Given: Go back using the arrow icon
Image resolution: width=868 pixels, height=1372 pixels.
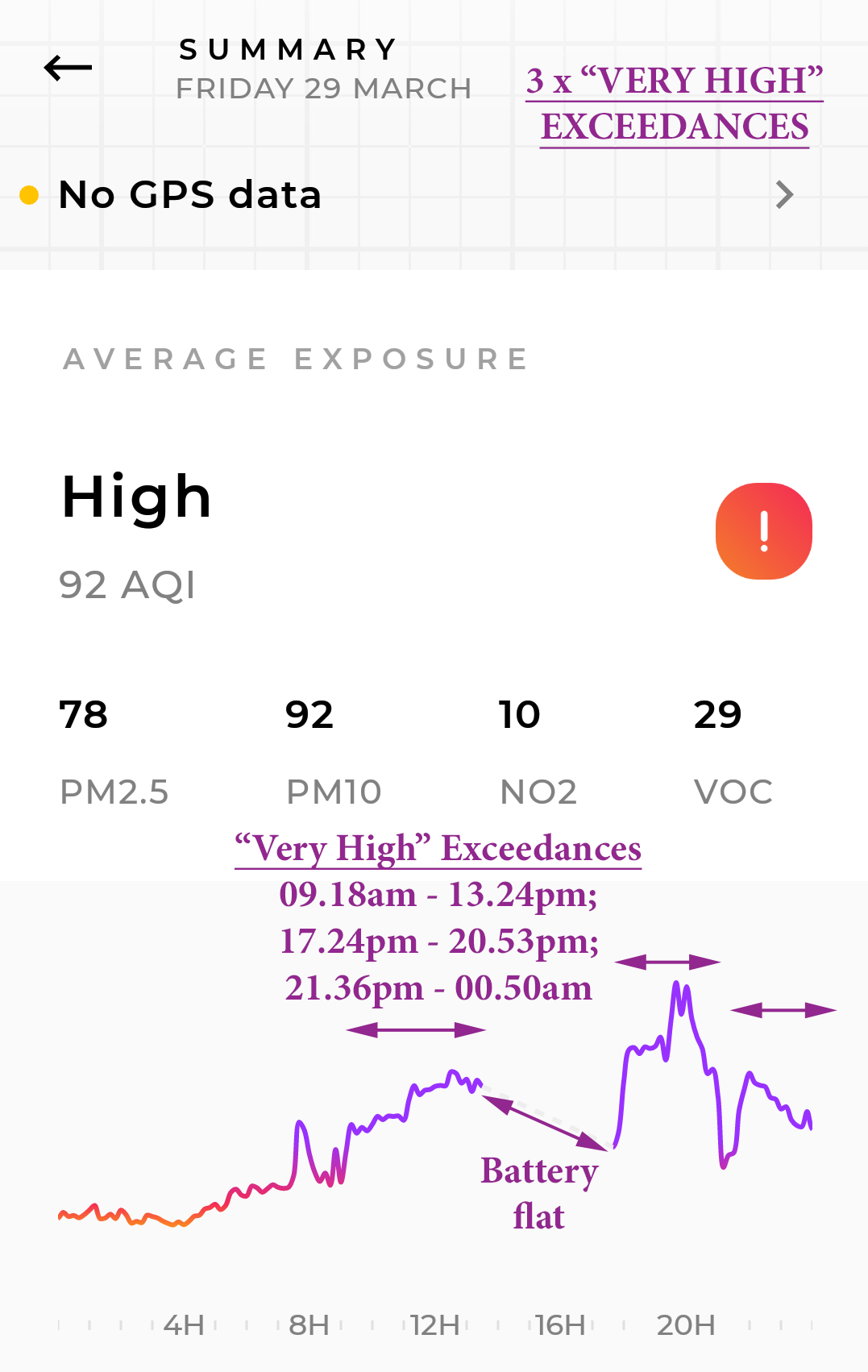Looking at the screenshot, I should pos(68,68).
